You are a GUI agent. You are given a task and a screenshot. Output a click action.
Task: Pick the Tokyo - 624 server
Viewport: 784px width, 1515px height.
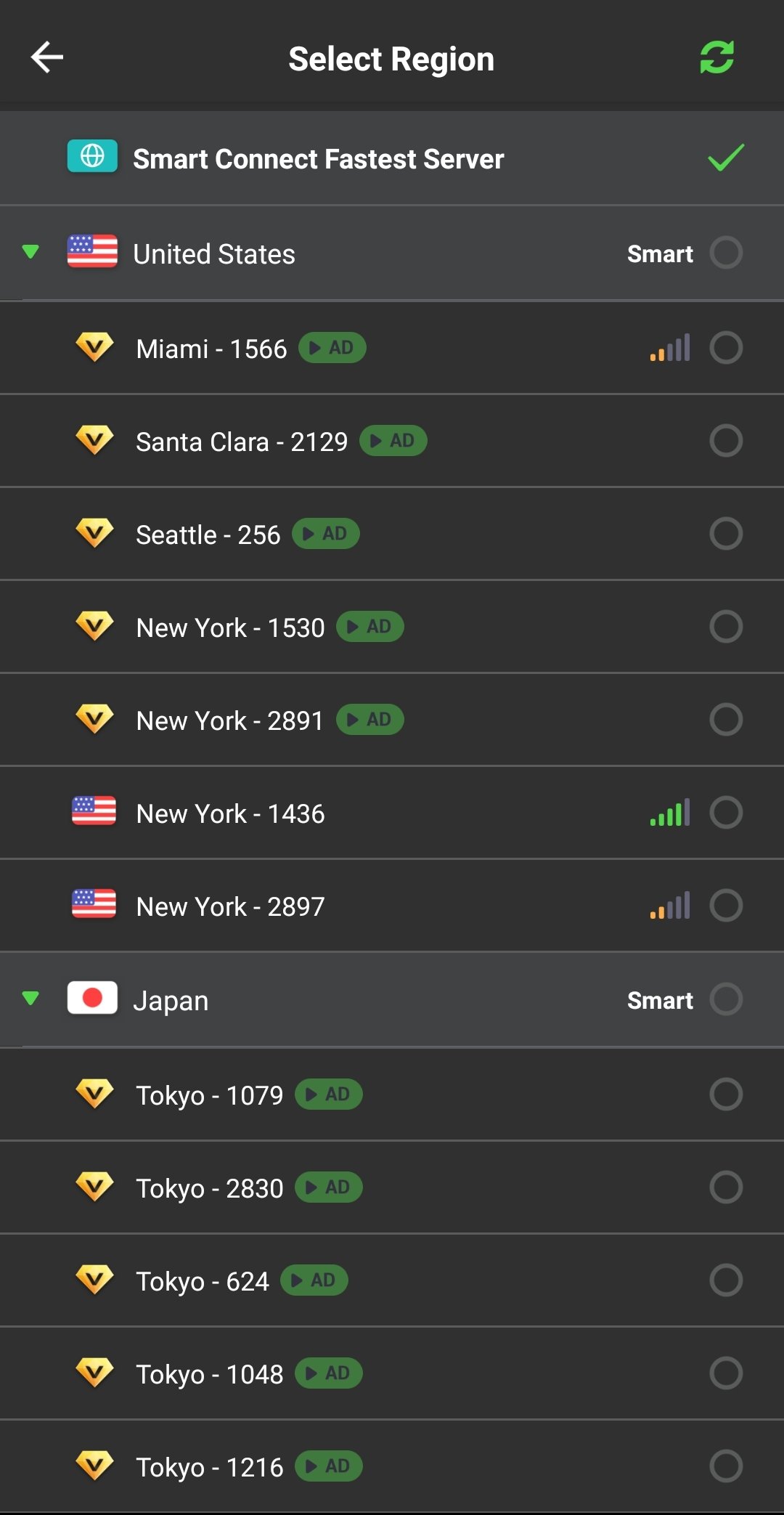[x=392, y=1280]
